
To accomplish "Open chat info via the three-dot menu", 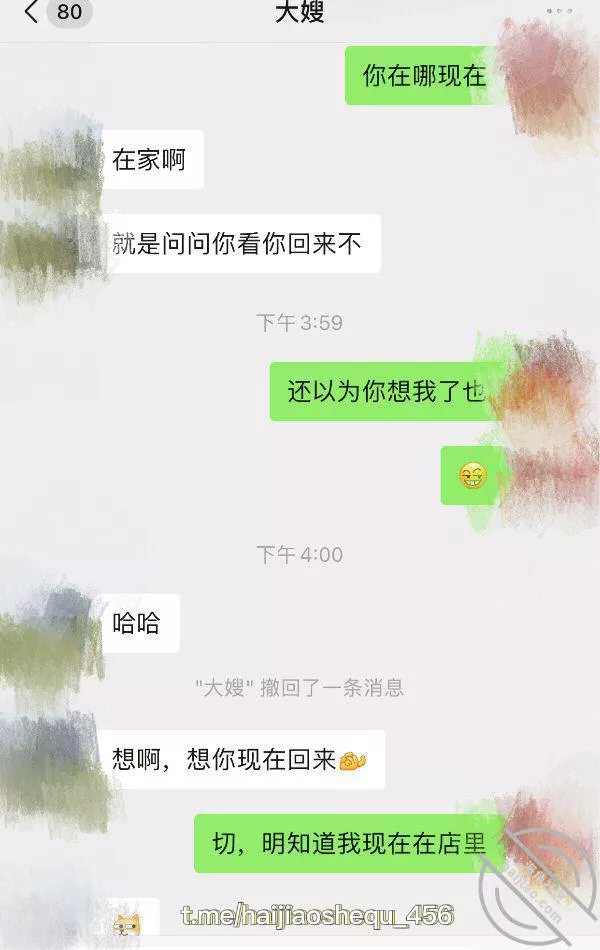I will click(x=561, y=11).
